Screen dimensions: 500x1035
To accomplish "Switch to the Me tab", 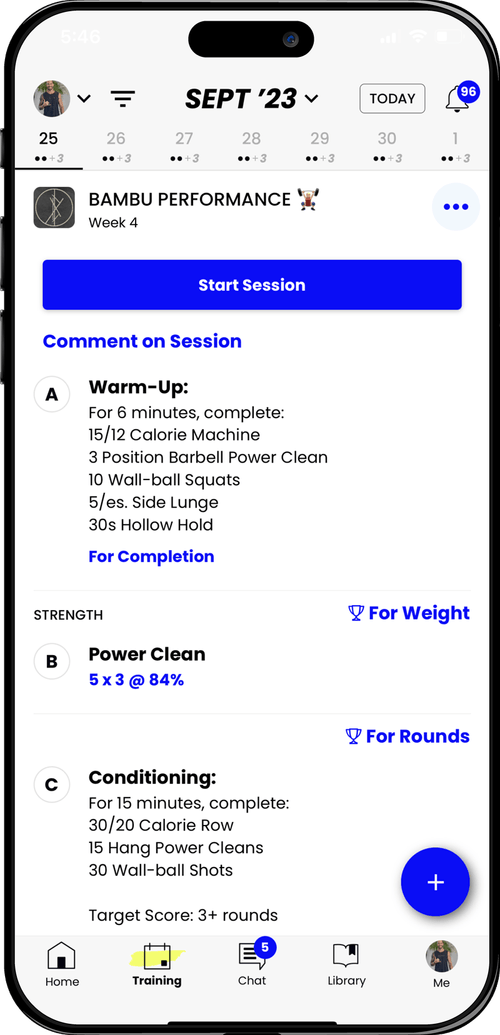I will coord(442,964).
